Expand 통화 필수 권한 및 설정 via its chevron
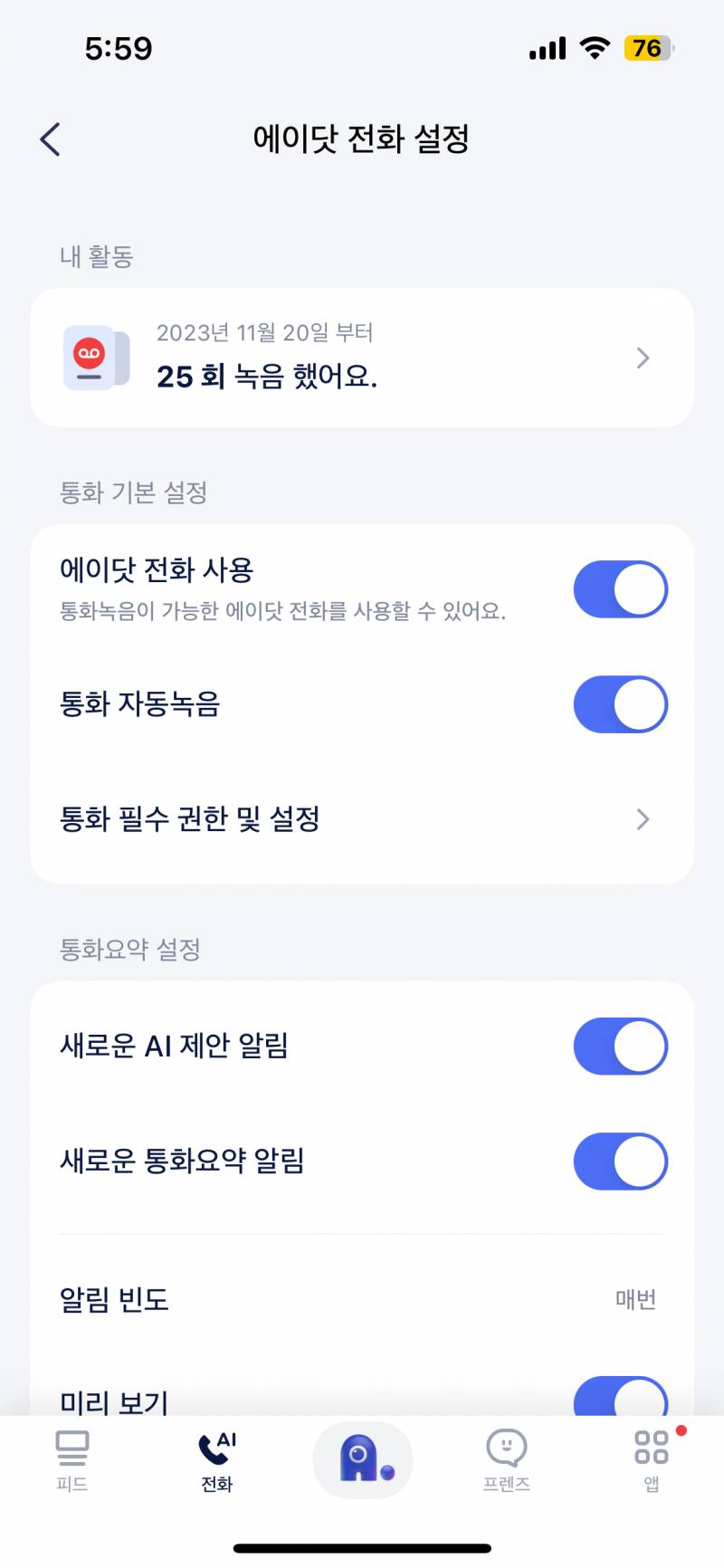The image size is (724, 1568). 643,819
